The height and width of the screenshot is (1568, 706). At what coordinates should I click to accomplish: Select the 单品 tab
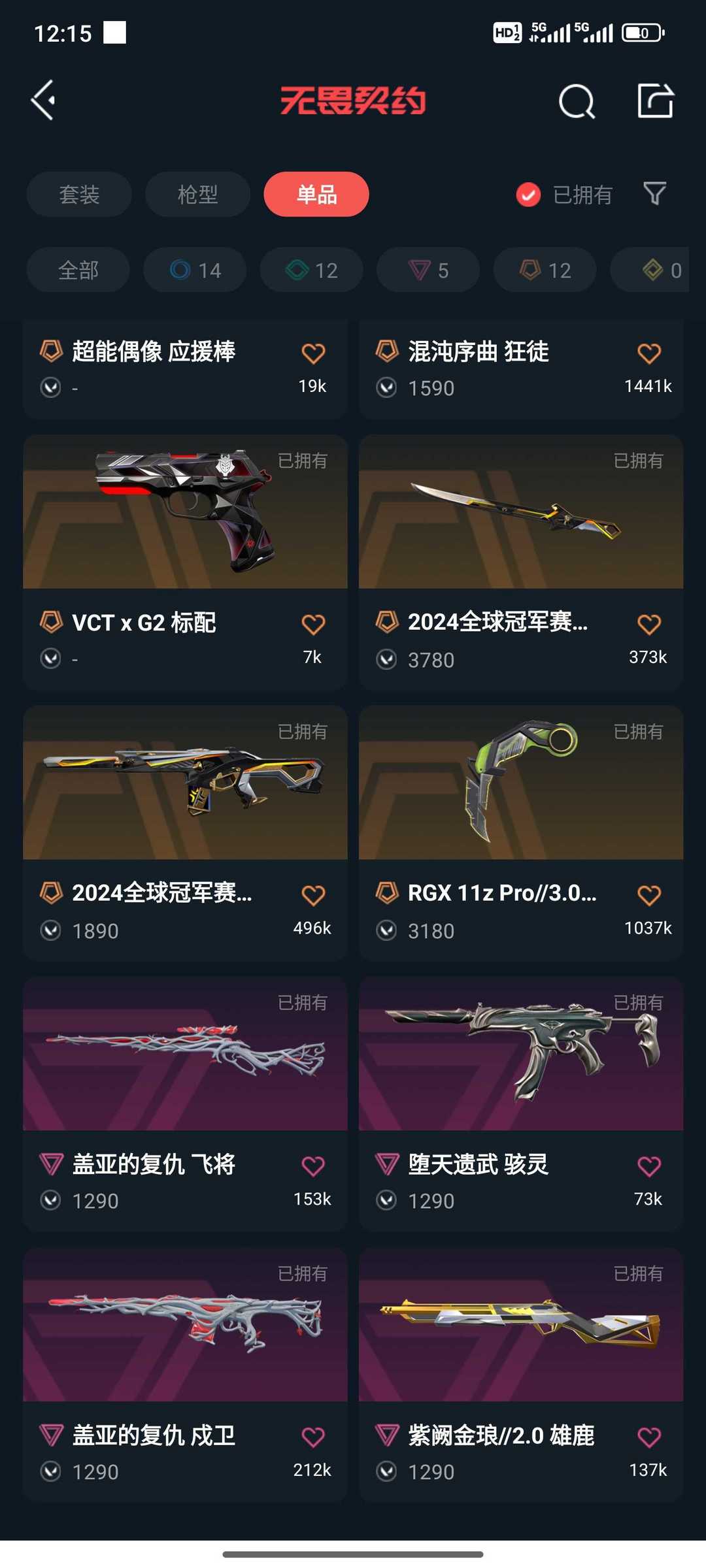(316, 194)
